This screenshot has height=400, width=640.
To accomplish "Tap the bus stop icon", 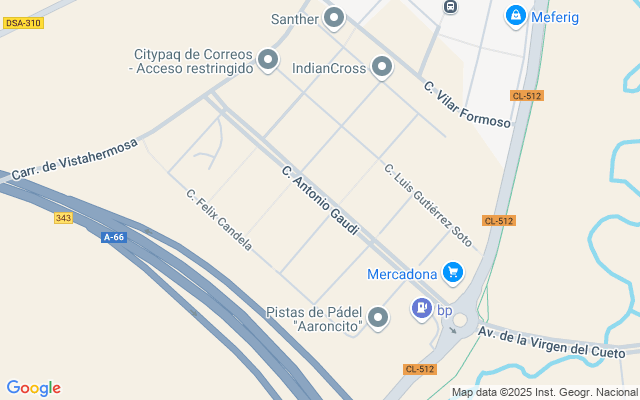I will tap(451, 7).
